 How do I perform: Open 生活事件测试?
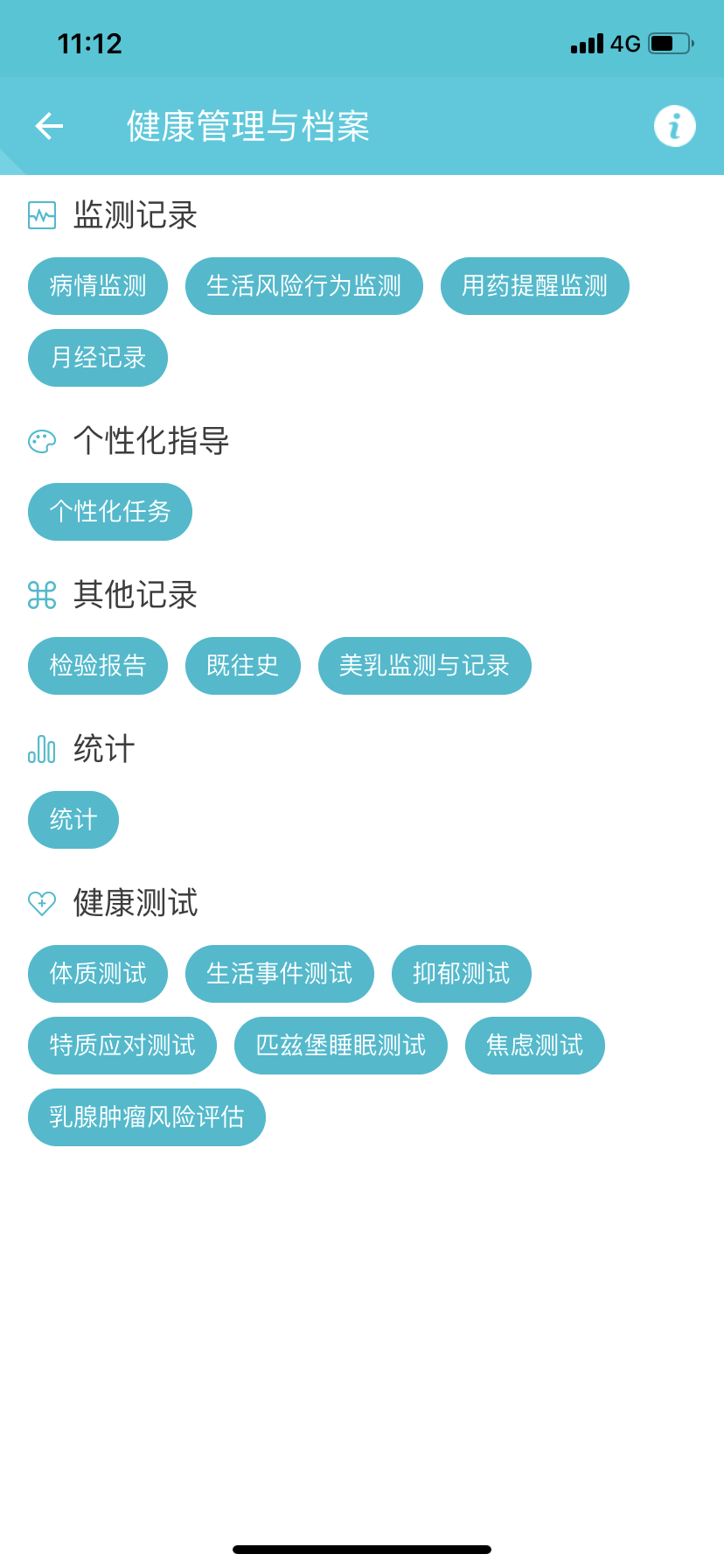pos(280,974)
